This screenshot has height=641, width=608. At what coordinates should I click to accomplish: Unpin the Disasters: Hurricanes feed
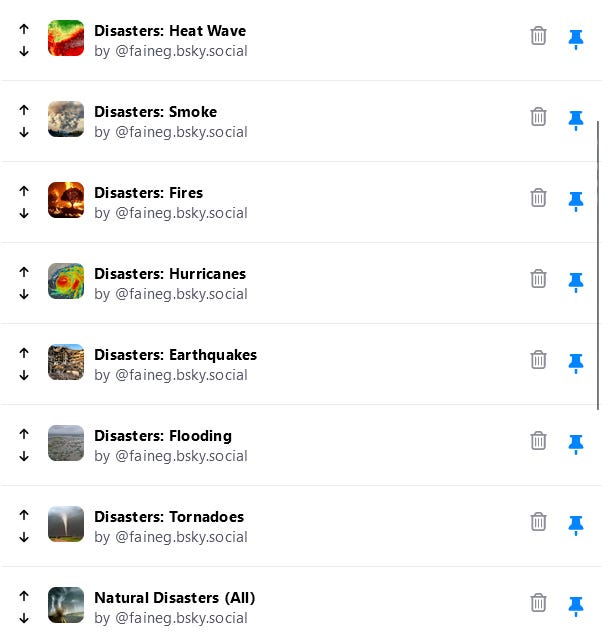tap(575, 282)
